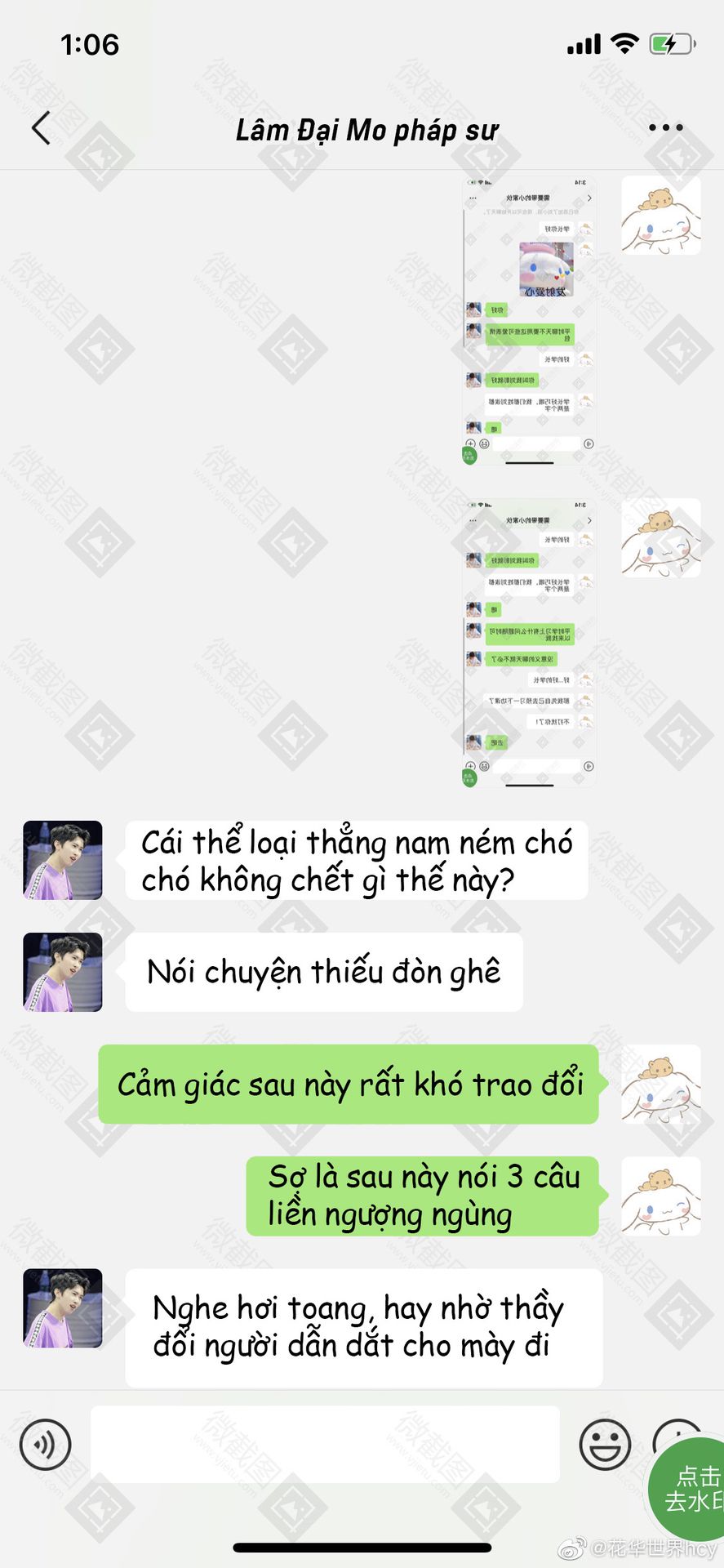This screenshot has height=1568, width=724.
Task: Open your avatar beside "Cảm giác sau này" message
Action: (660, 1084)
